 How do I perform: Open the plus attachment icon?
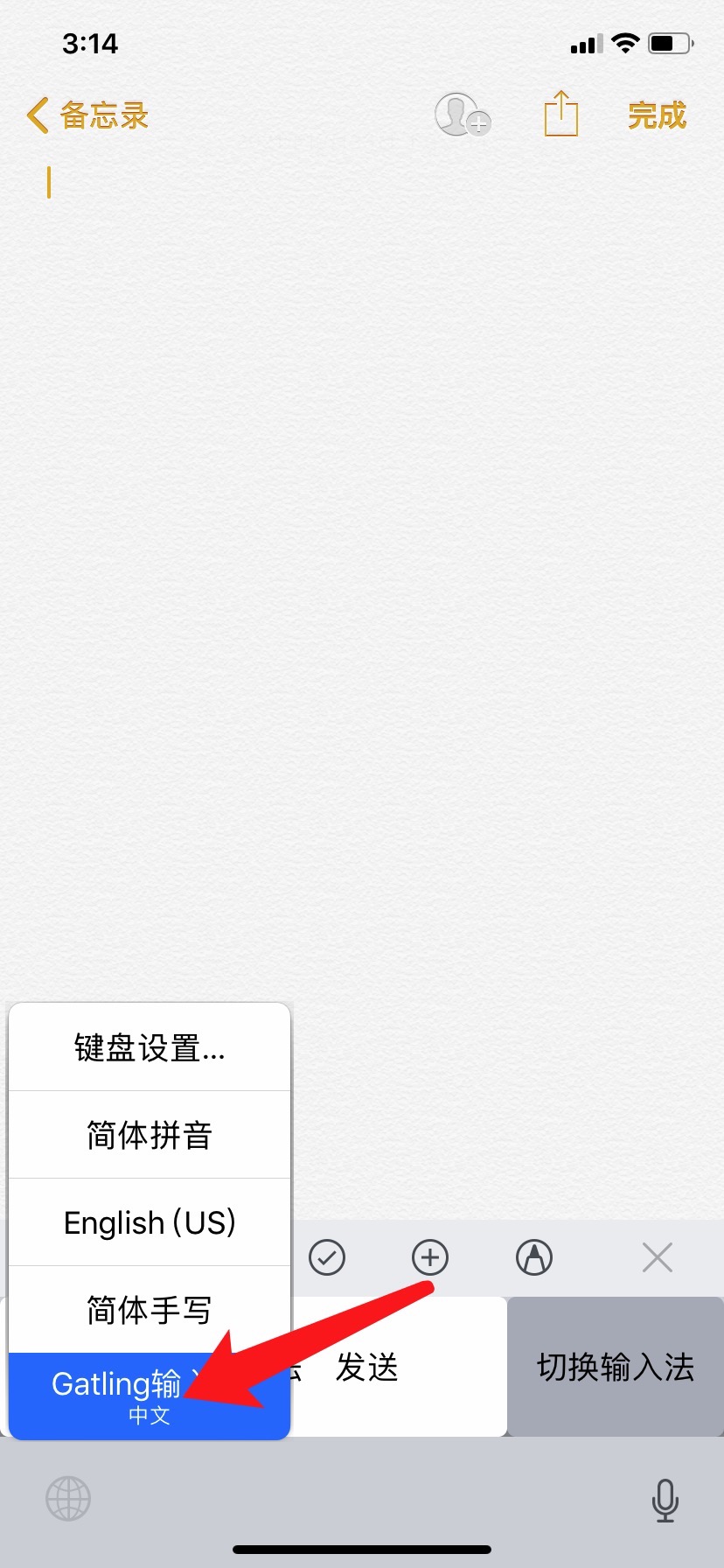click(x=430, y=1257)
